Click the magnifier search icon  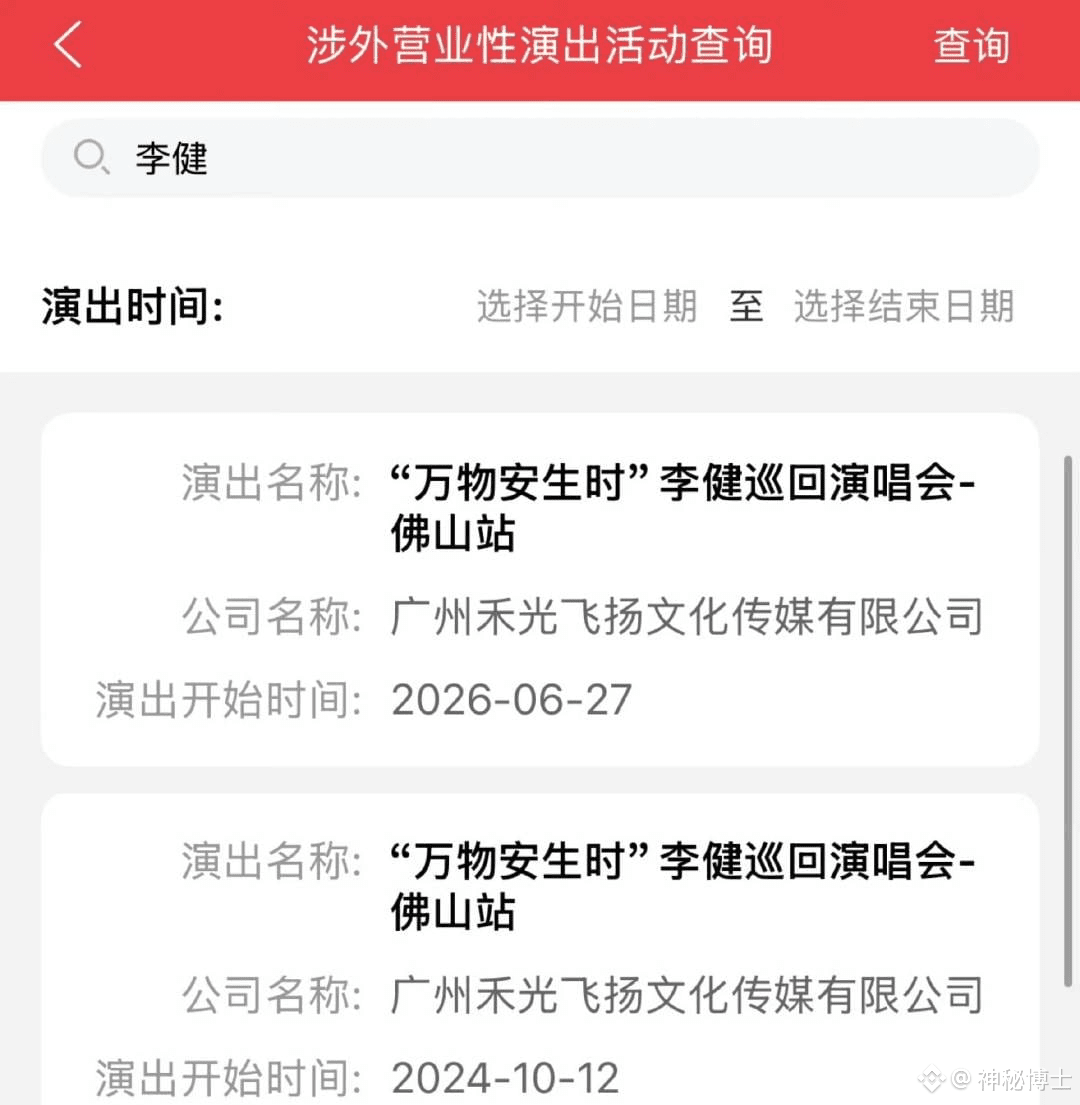[92, 159]
